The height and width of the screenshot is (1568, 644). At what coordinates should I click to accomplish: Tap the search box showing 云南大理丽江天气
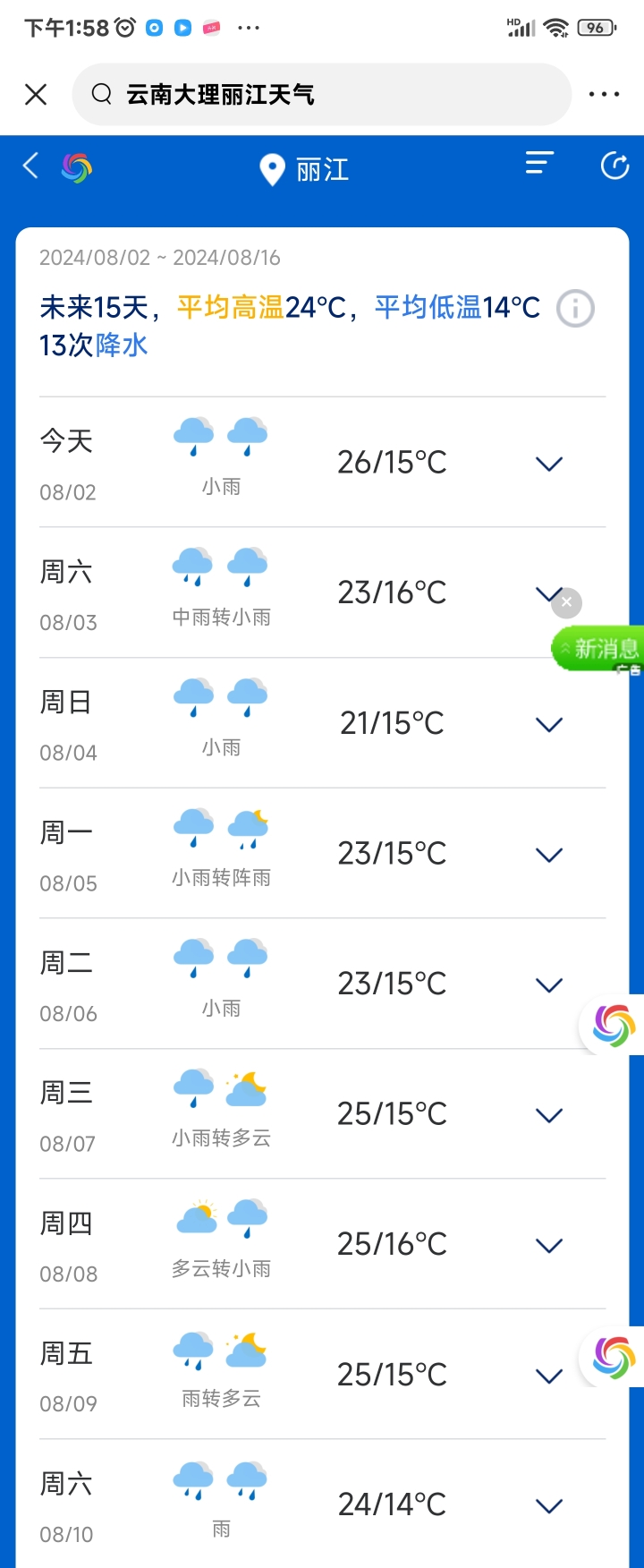coord(322,95)
